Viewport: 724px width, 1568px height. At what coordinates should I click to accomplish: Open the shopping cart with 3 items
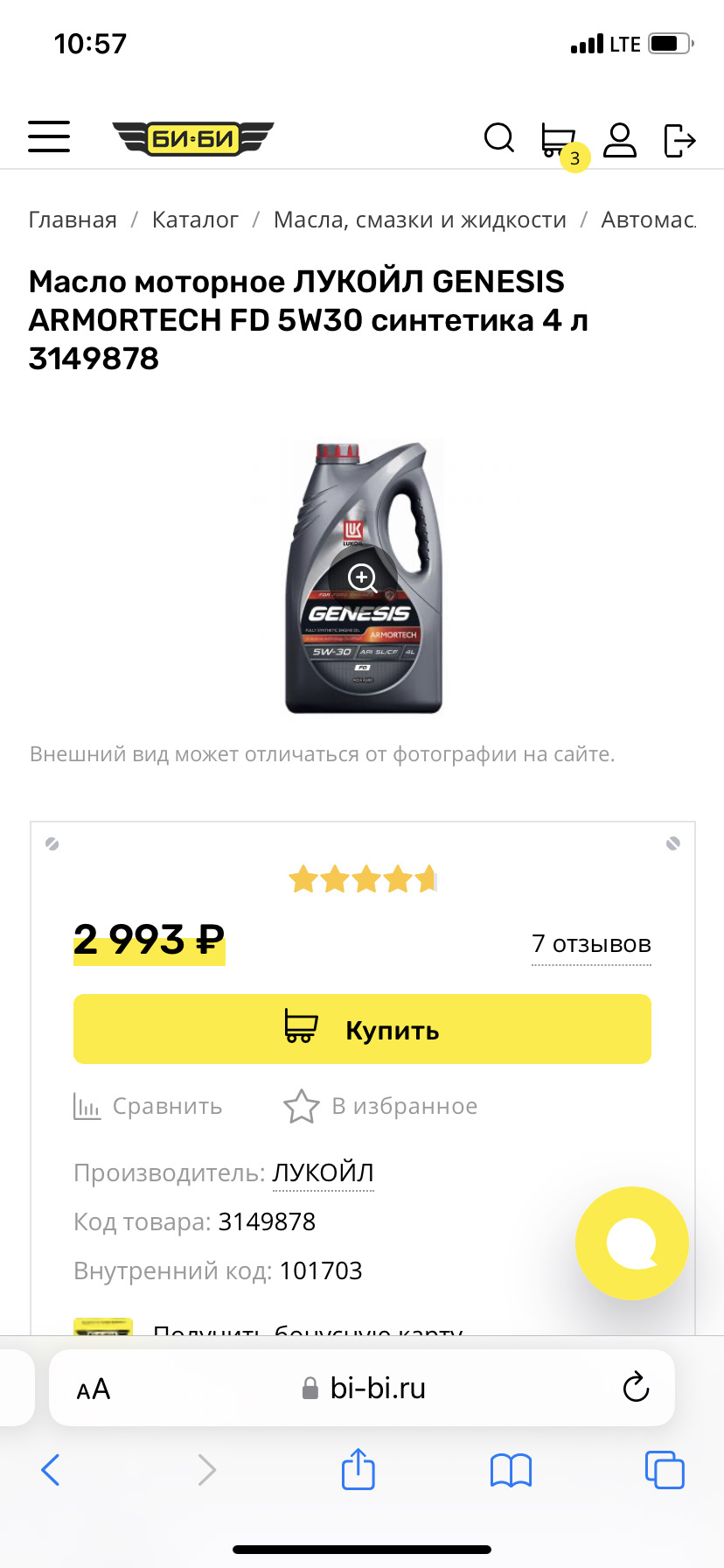click(x=558, y=140)
